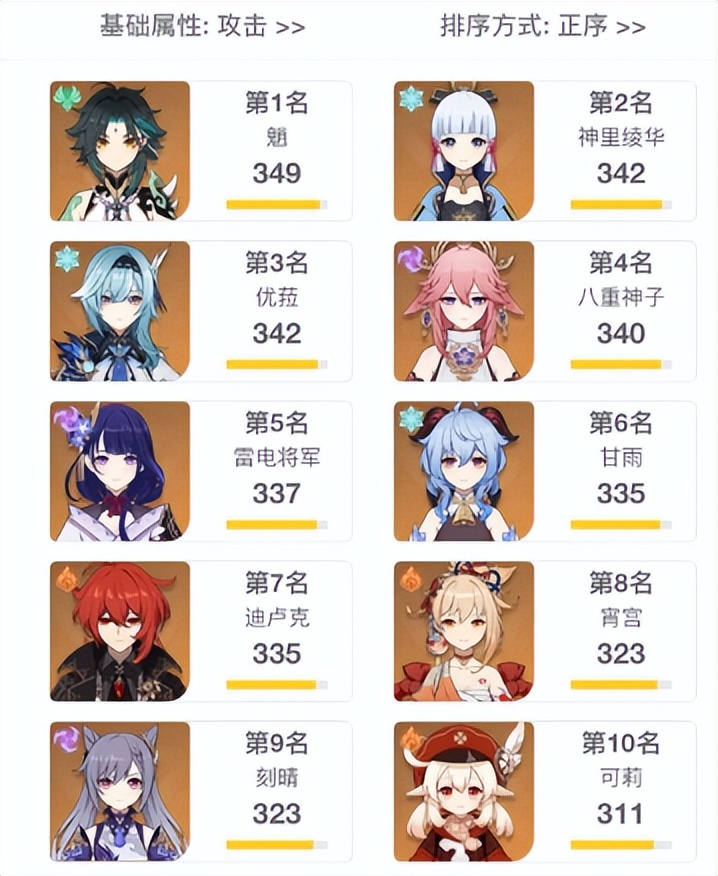Viewport: 718px width, 876px height.
Task: View the 可莉 character card
Action: click(x=544, y=791)
